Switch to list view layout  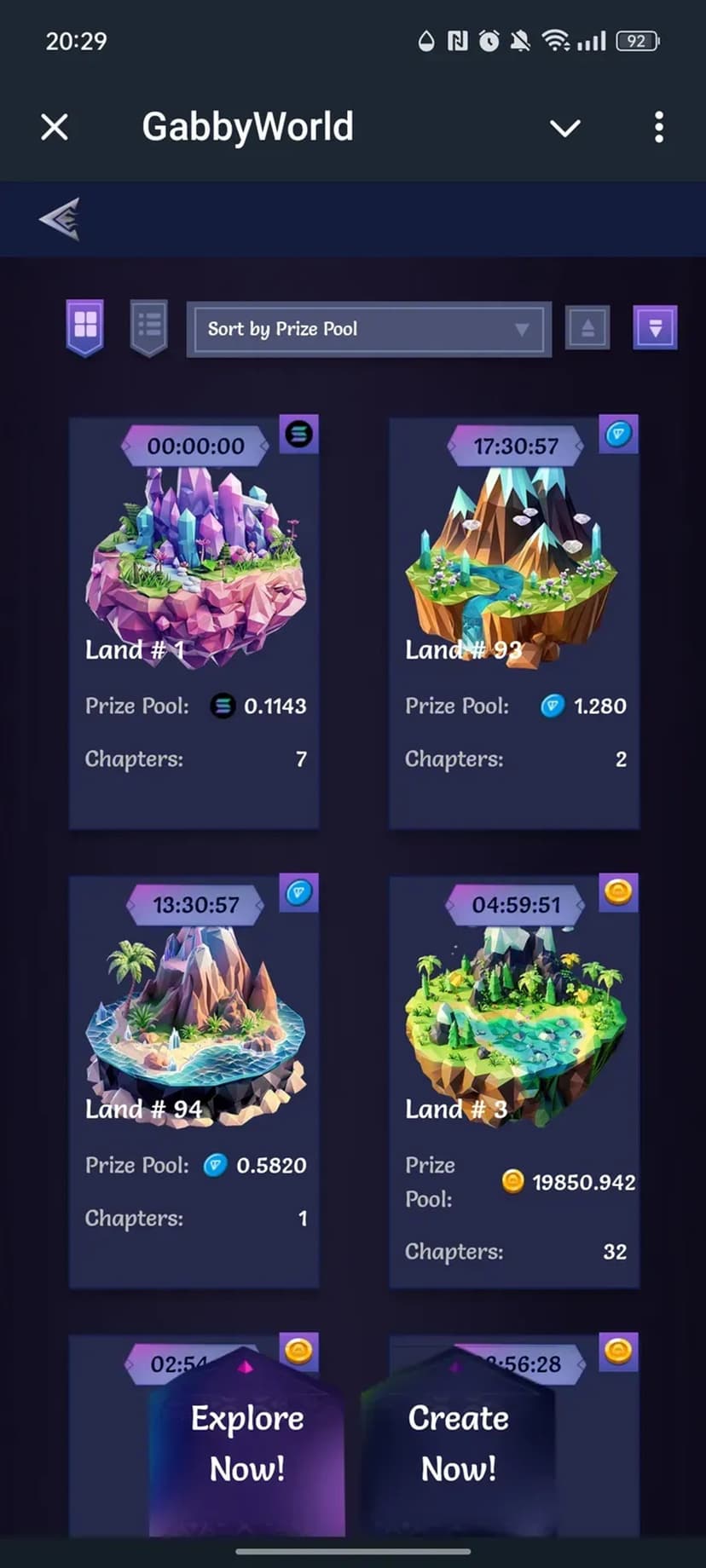click(x=148, y=326)
